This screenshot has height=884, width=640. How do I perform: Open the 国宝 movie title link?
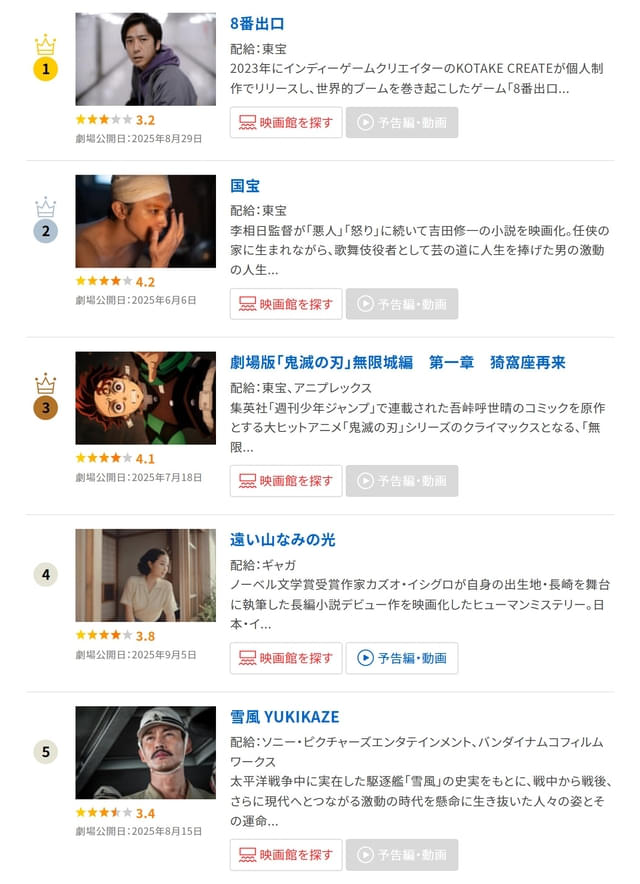(x=245, y=186)
